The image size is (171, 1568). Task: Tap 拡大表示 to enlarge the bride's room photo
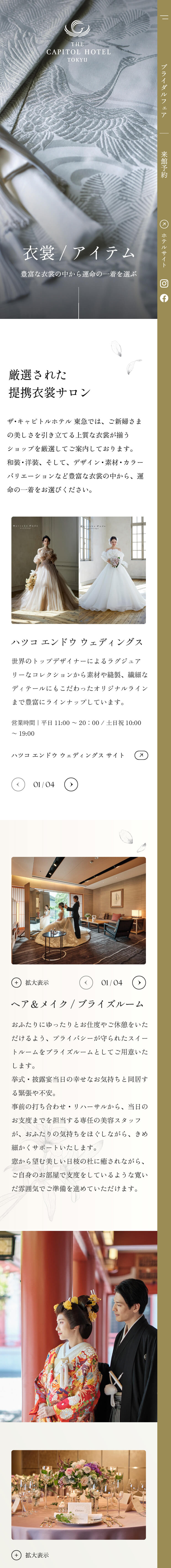coord(30,982)
